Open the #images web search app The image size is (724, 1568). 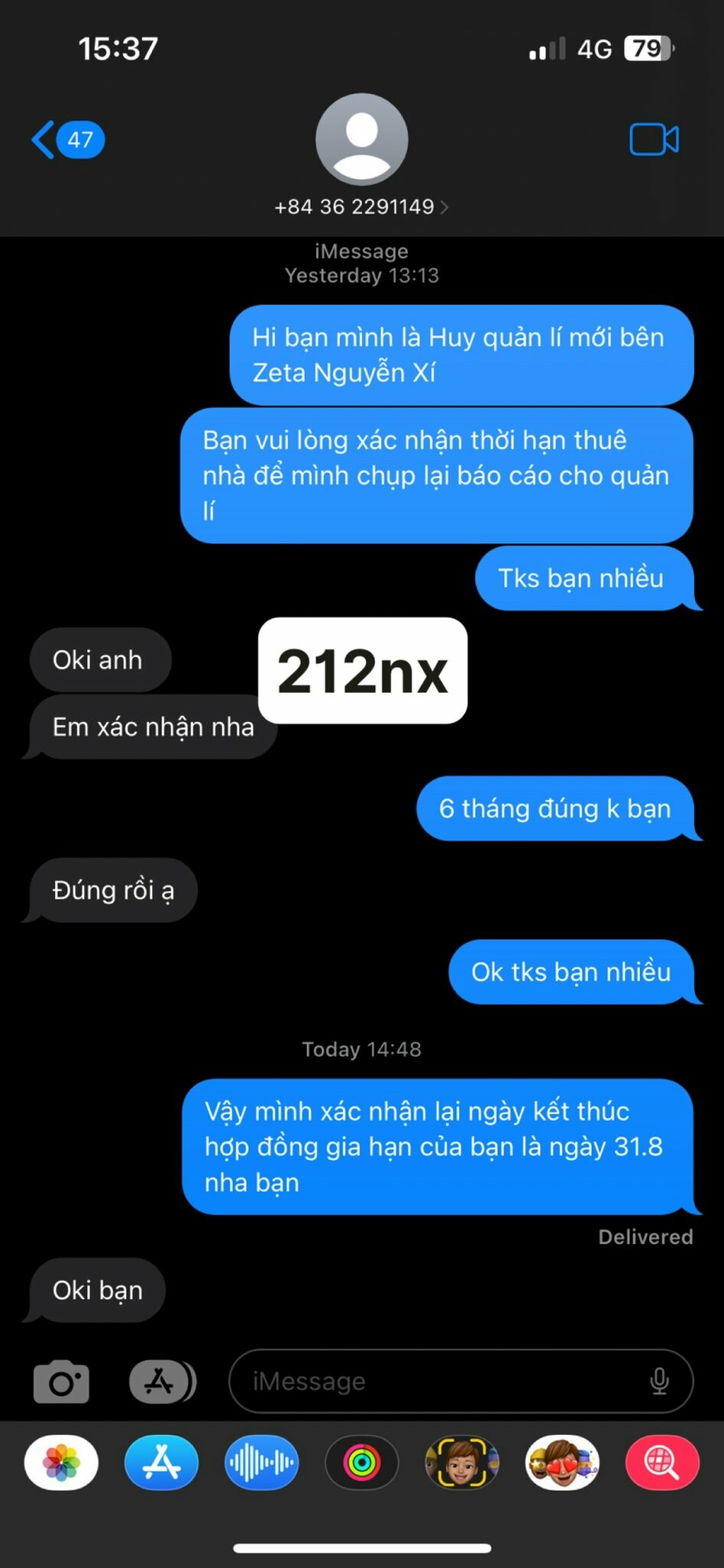[x=662, y=1463]
